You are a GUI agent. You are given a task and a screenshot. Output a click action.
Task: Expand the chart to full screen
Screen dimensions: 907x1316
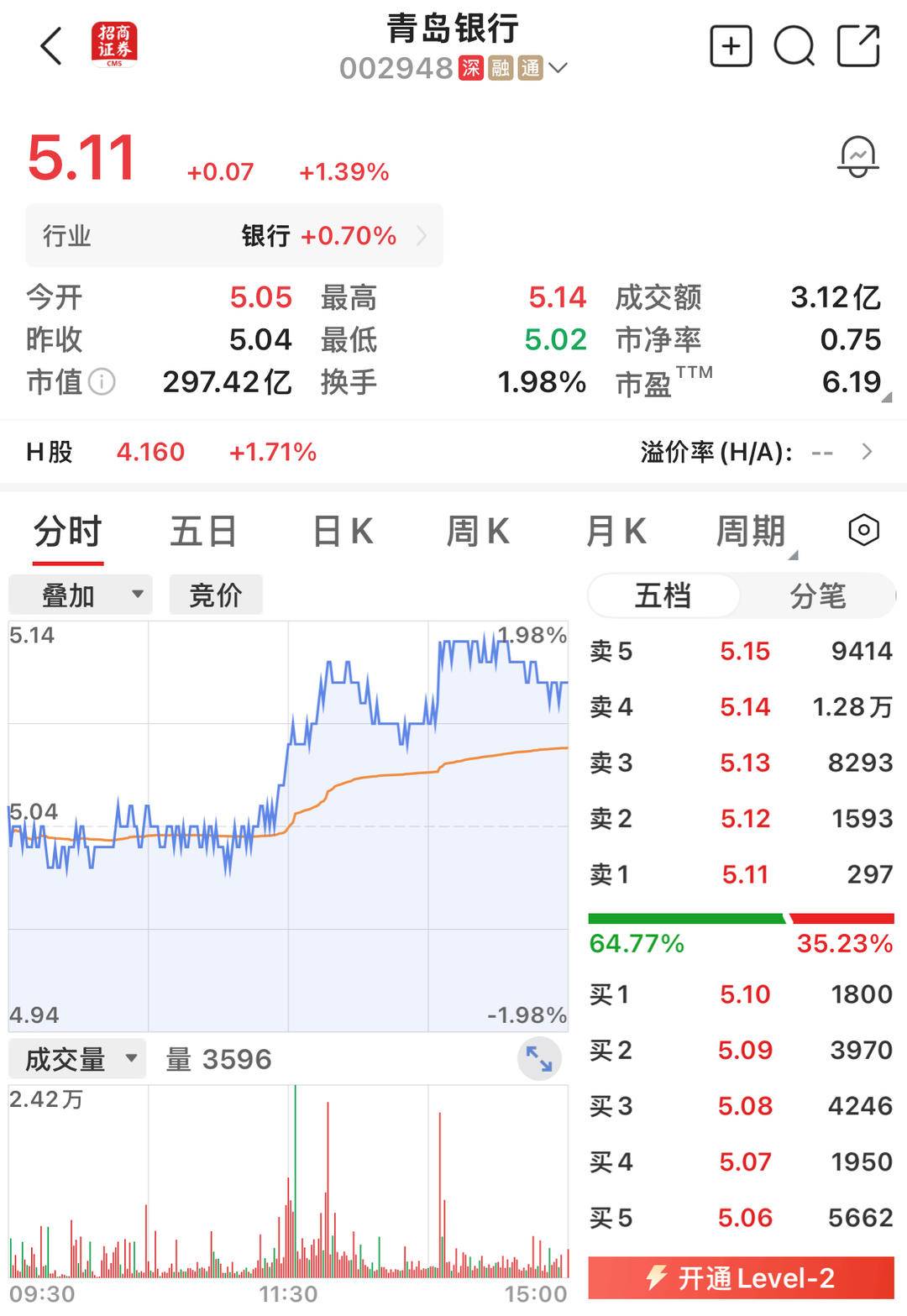(539, 1059)
